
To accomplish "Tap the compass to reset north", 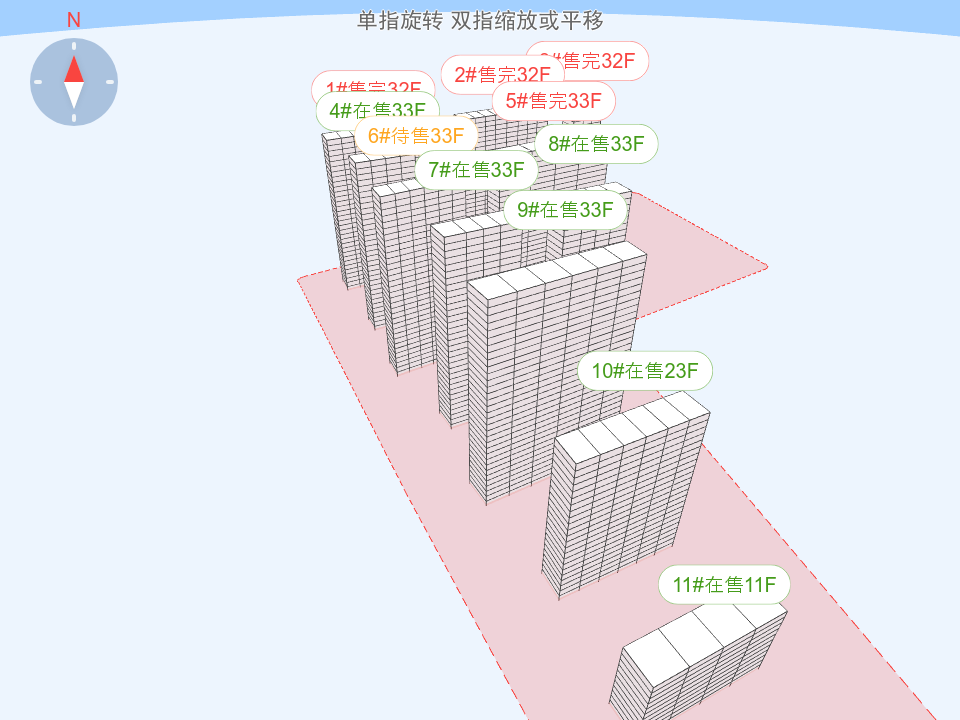I will (x=74, y=82).
